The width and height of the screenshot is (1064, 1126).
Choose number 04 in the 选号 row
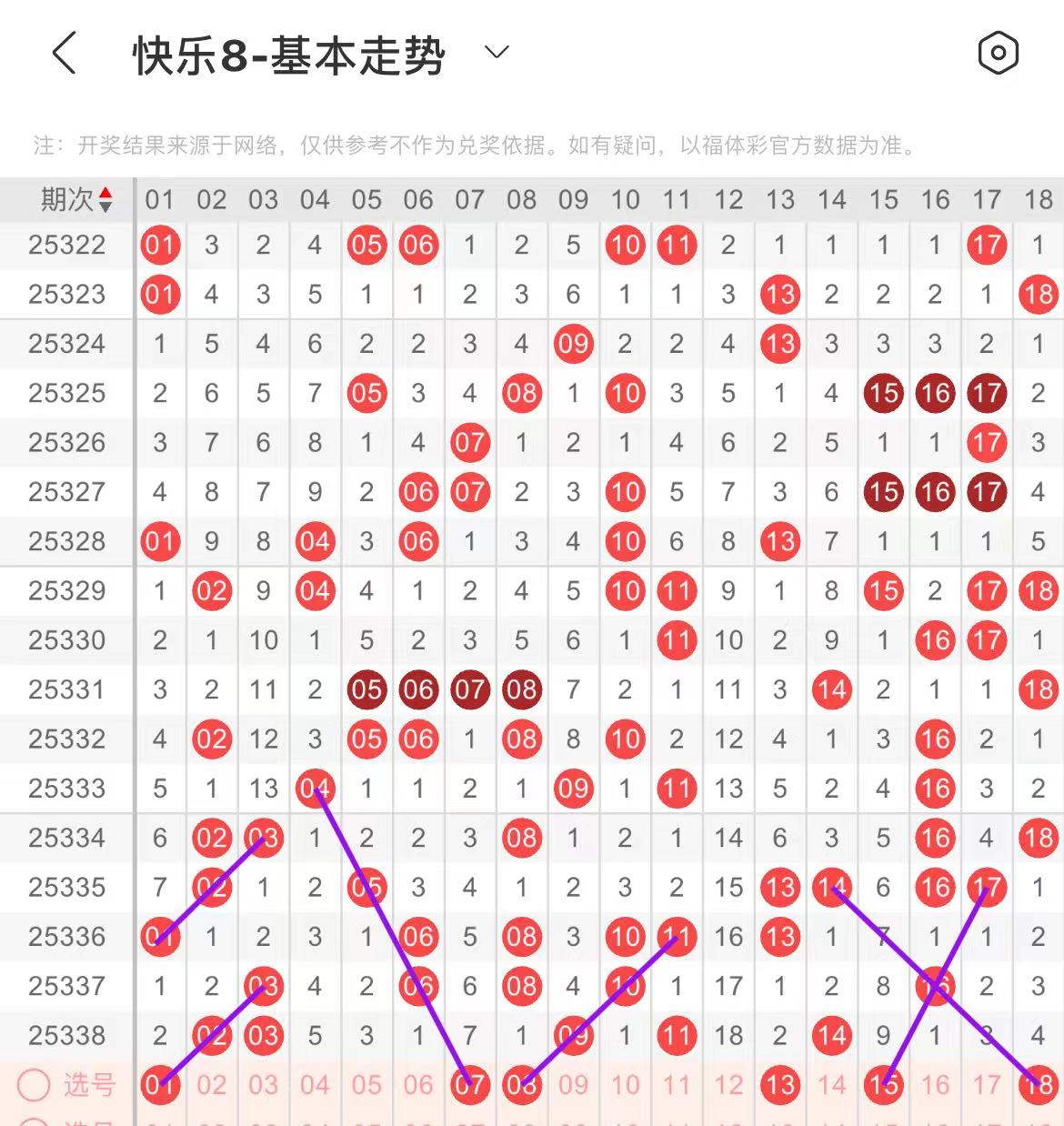pyautogui.click(x=315, y=1084)
